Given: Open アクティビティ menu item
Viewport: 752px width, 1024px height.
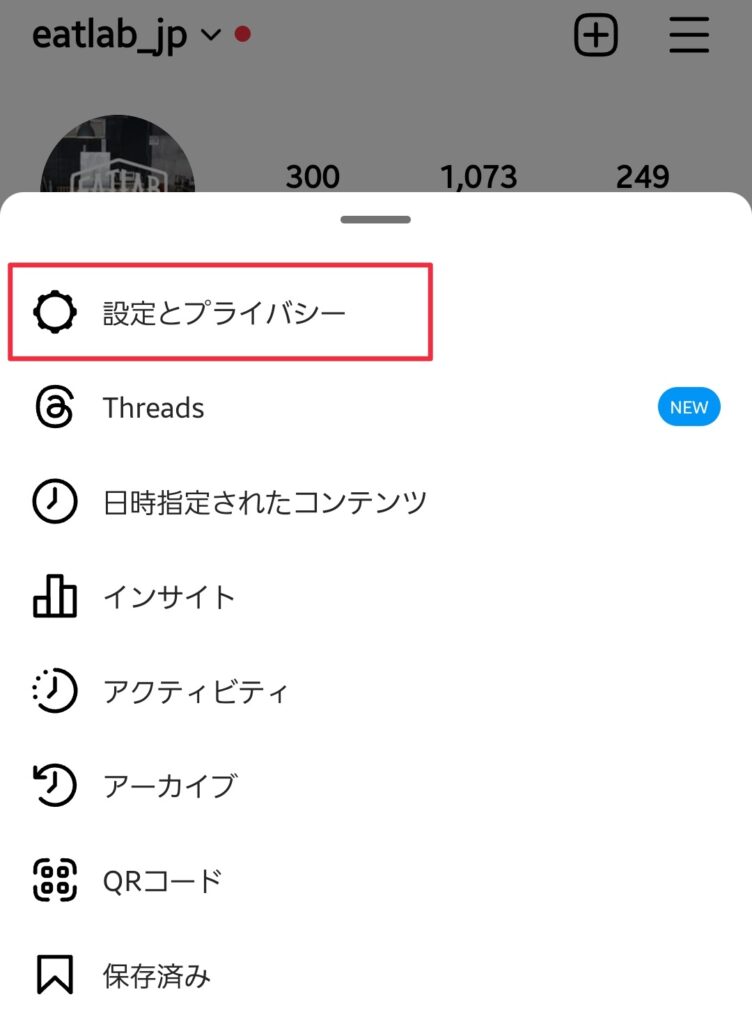Looking at the screenshot, I should pyautogui.click(x=195, y=691).
